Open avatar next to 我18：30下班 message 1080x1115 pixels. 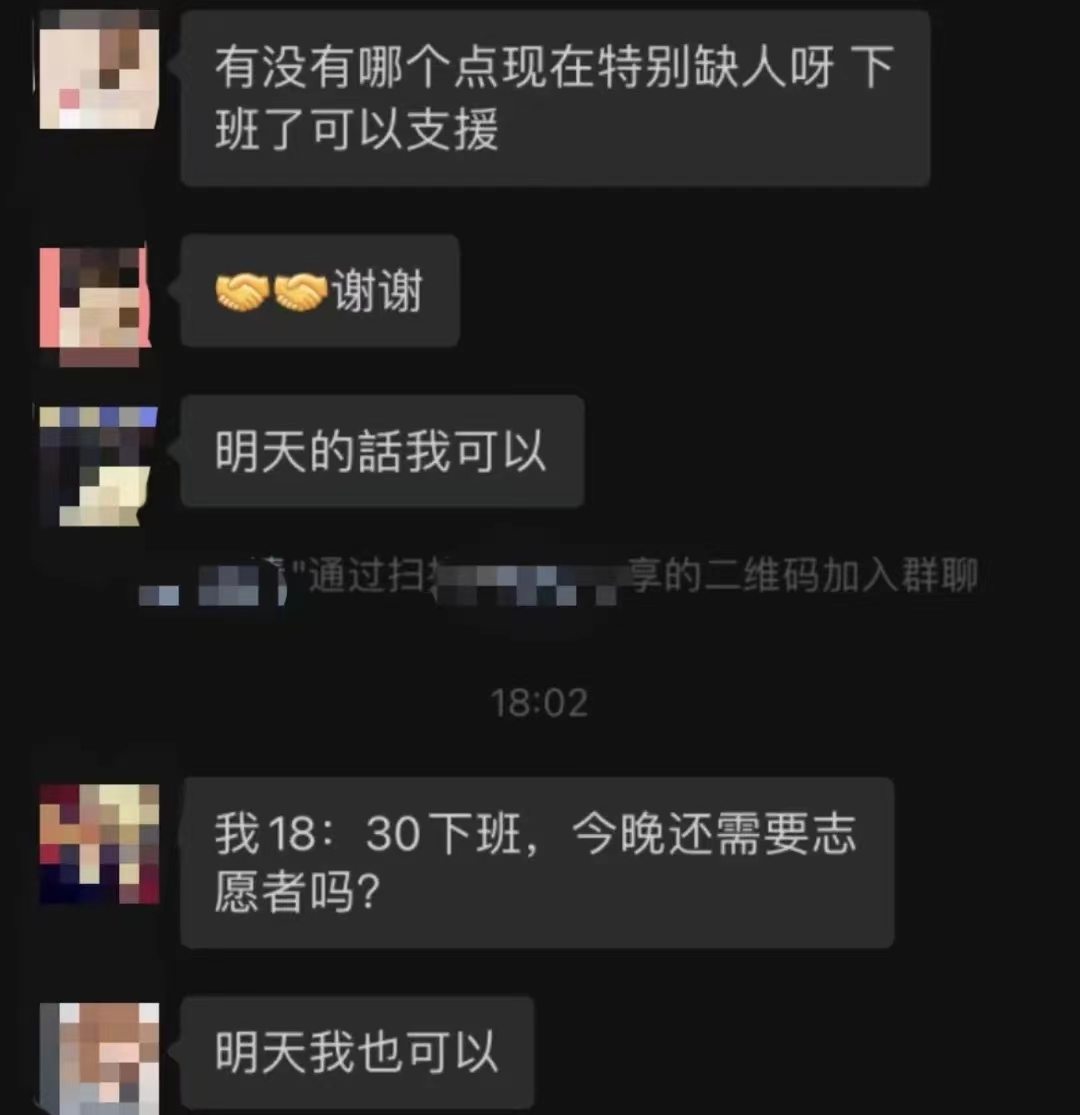[x=99, y=844]
